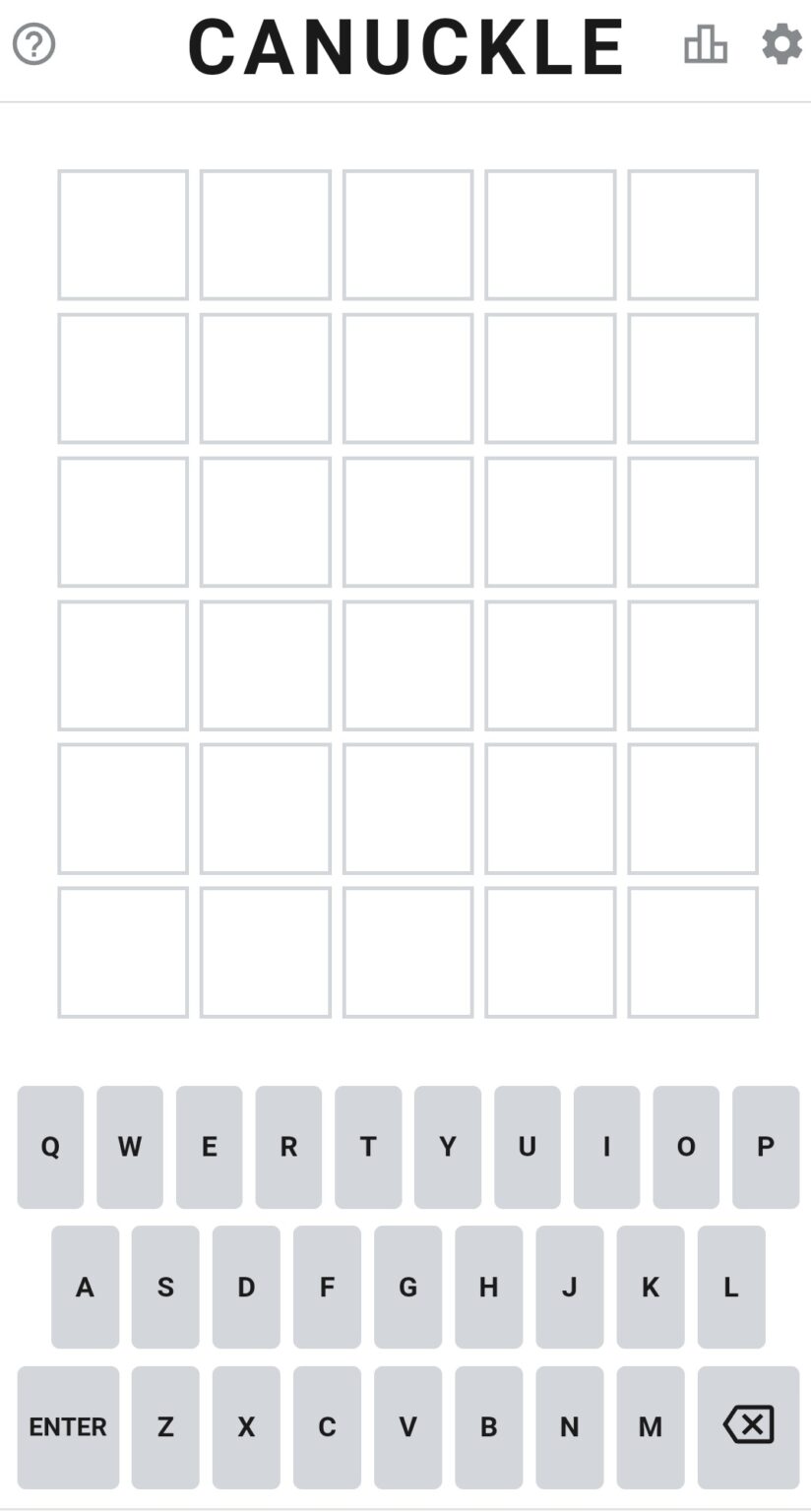811x1512 pixels.
Task: Type the letter Q
Action: click(50, 1147)
